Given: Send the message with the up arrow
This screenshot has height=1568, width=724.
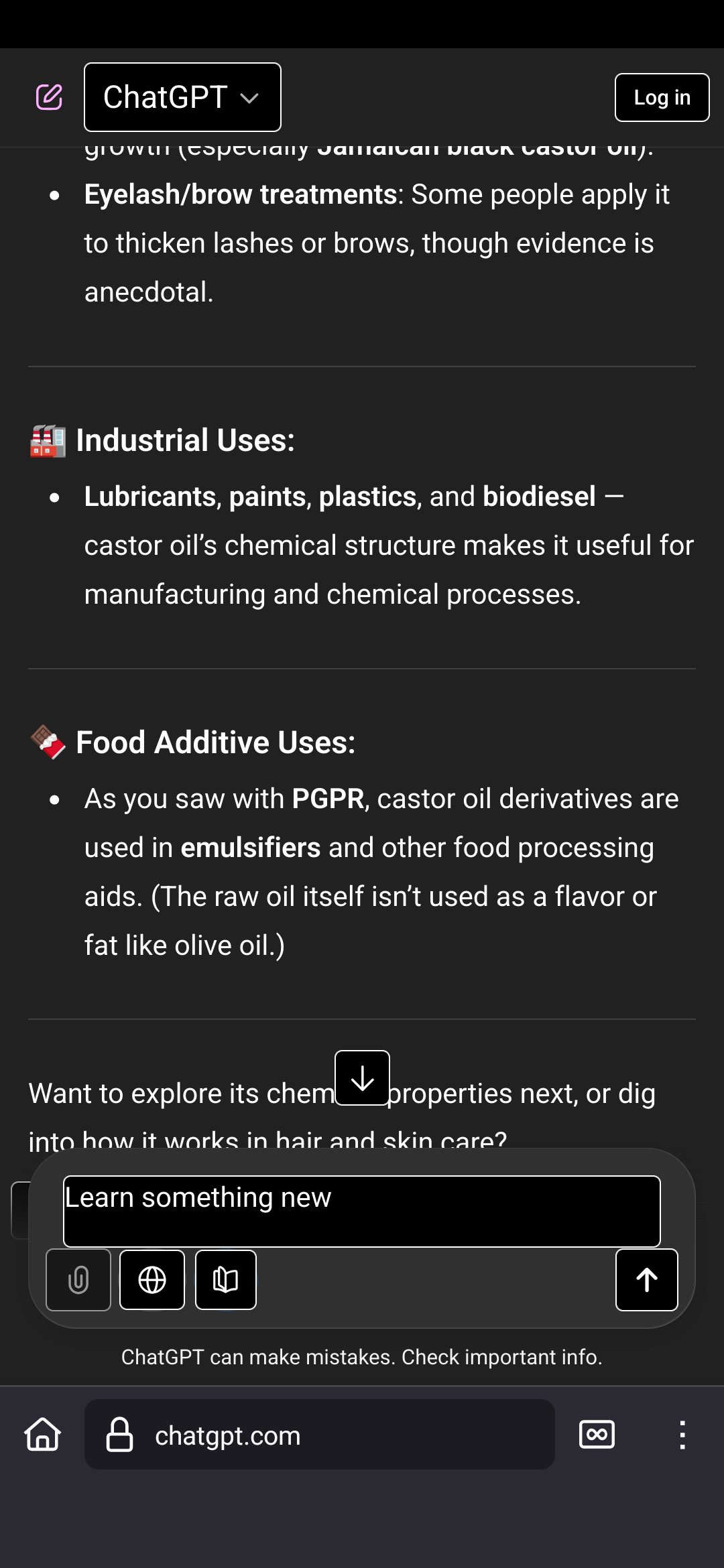Looking at the screenshot, I should point(646,1280).
